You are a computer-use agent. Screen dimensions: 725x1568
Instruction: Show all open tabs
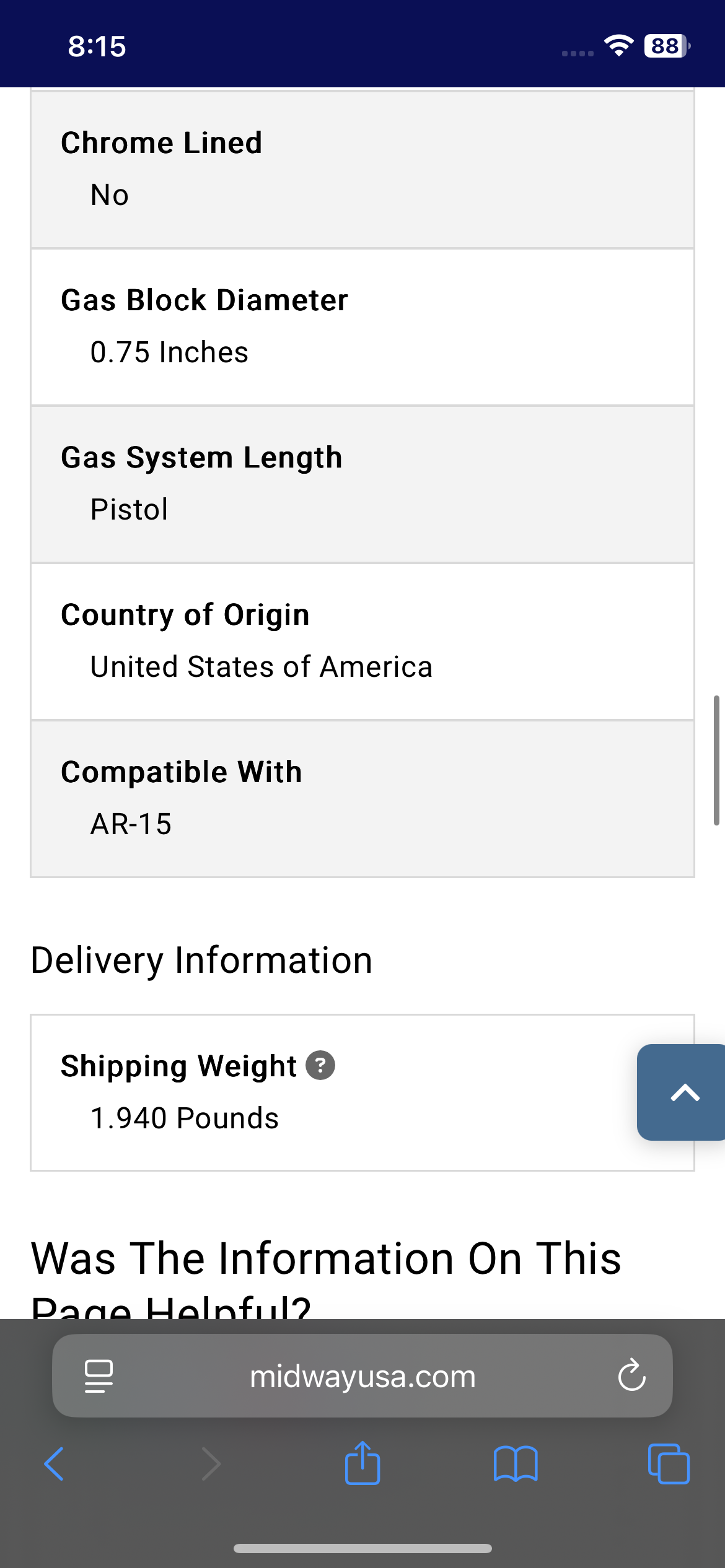669,1464
